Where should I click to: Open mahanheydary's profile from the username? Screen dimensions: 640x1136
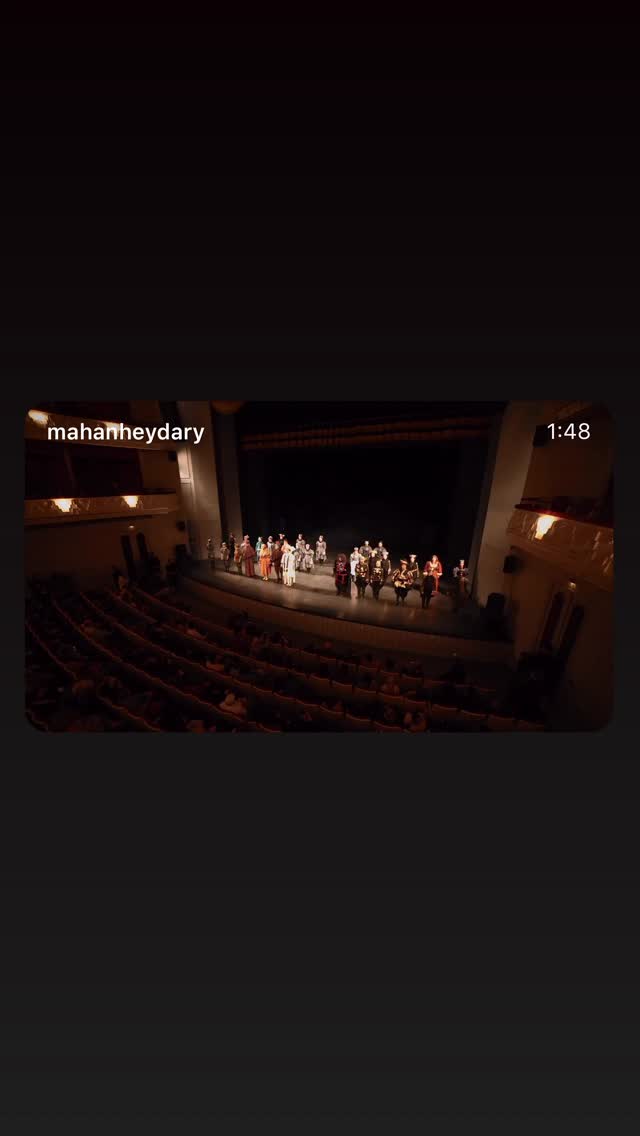tap(125, 433)
